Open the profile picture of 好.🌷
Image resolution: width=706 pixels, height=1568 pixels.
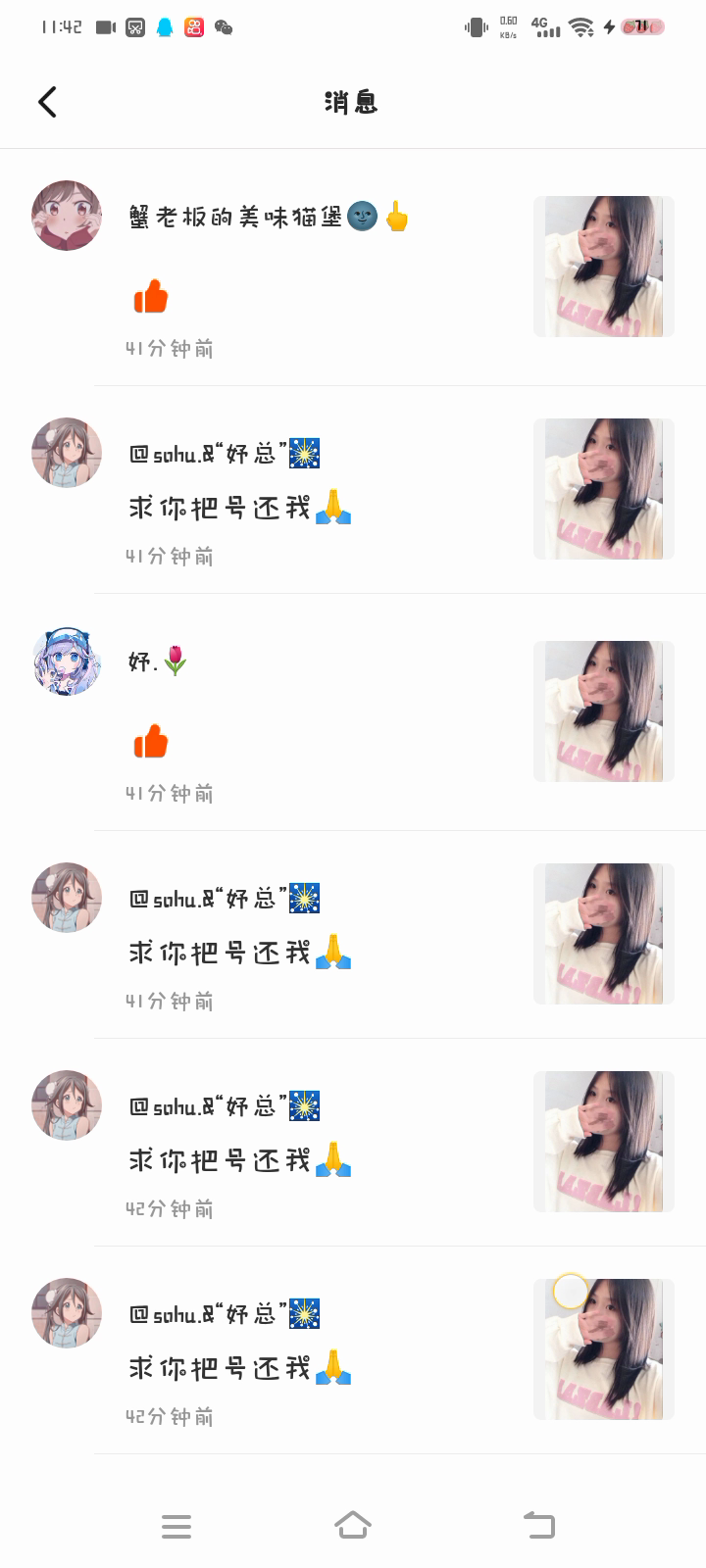(67, 661)
